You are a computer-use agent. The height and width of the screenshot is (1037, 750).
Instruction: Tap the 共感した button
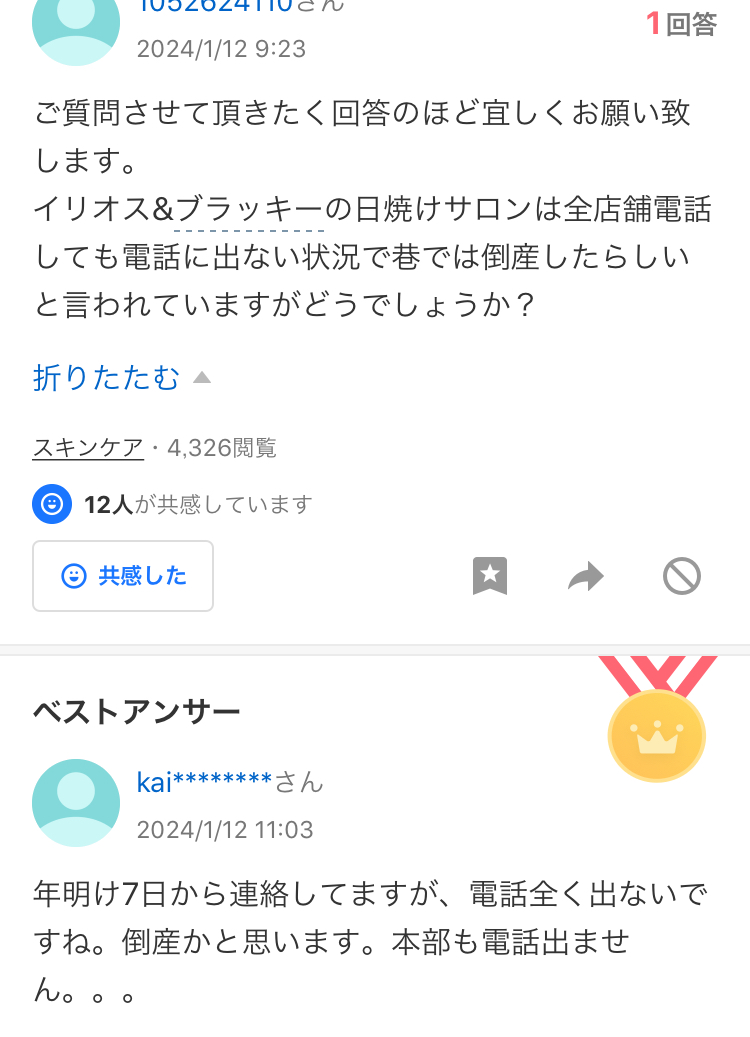tap(123, 576)
